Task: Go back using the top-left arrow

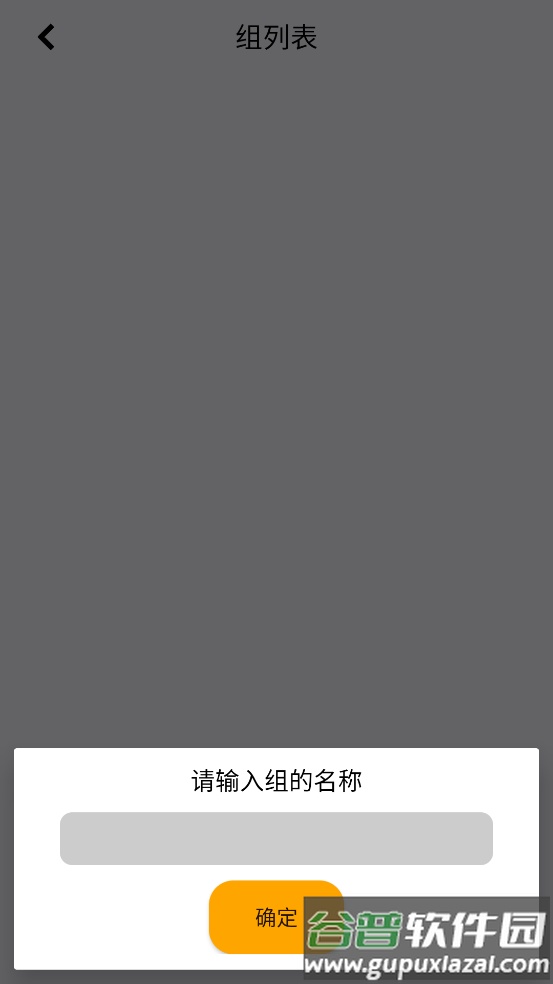Action: [x=46, y=37]
